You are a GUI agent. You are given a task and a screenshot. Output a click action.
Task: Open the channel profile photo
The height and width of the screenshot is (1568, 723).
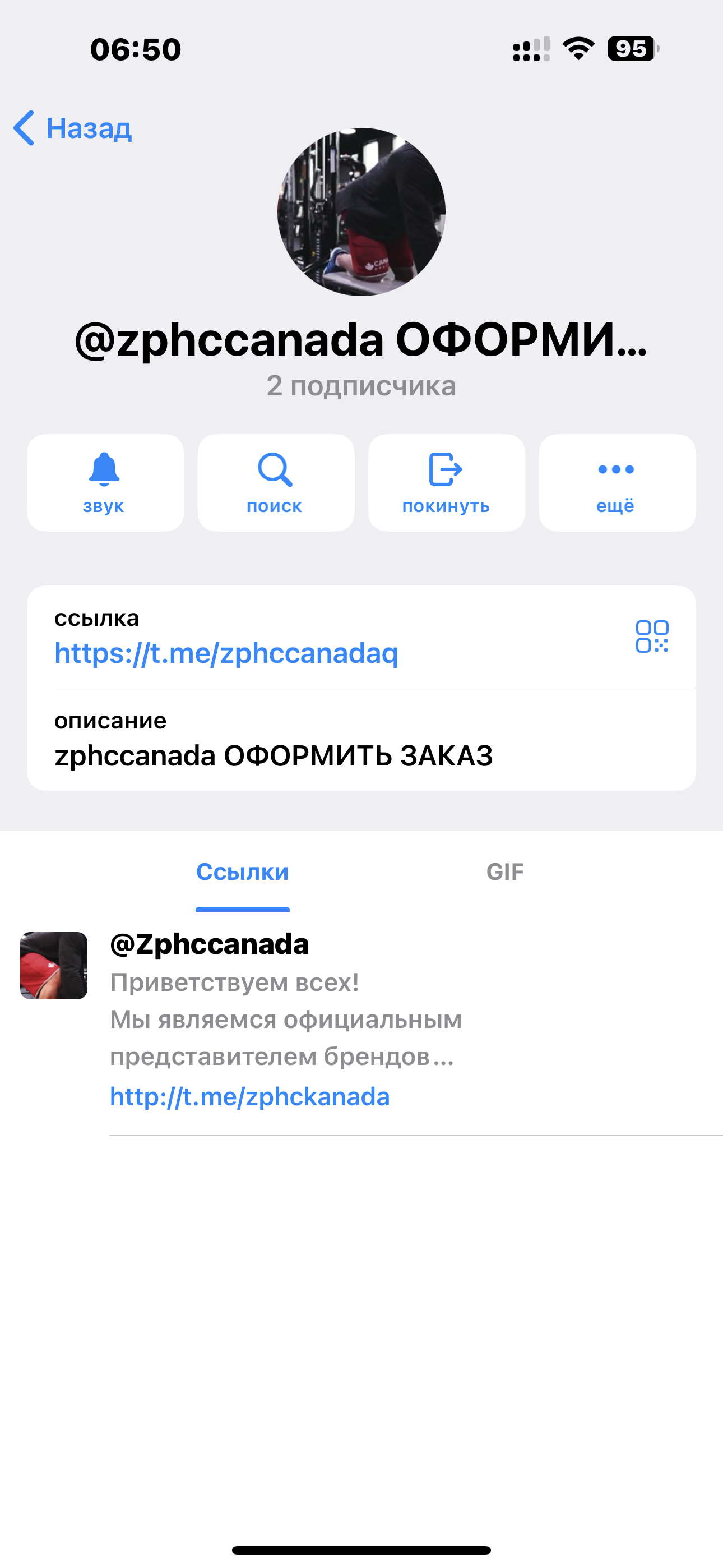tap(361, 212)
